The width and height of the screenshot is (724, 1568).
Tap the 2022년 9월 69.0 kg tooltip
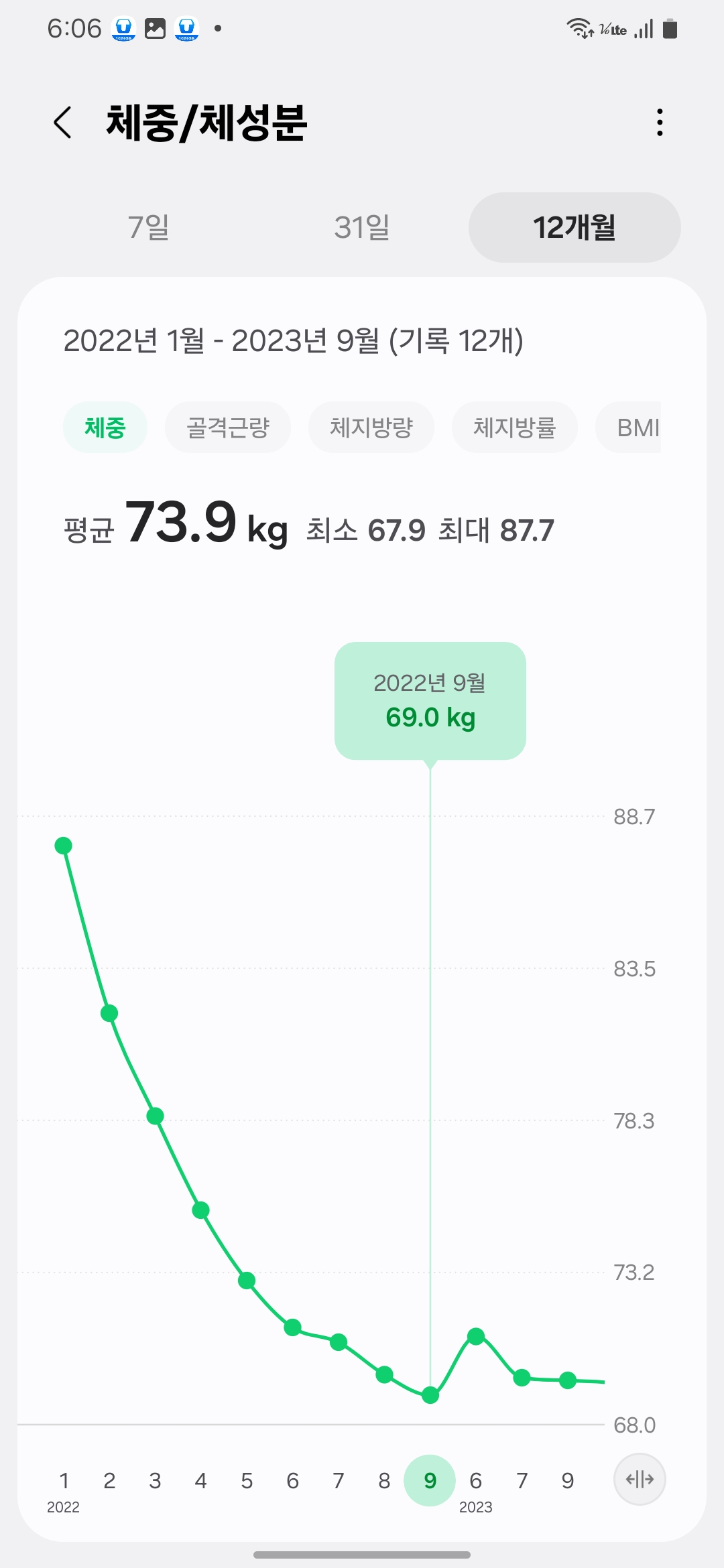[x=430, y=699]
